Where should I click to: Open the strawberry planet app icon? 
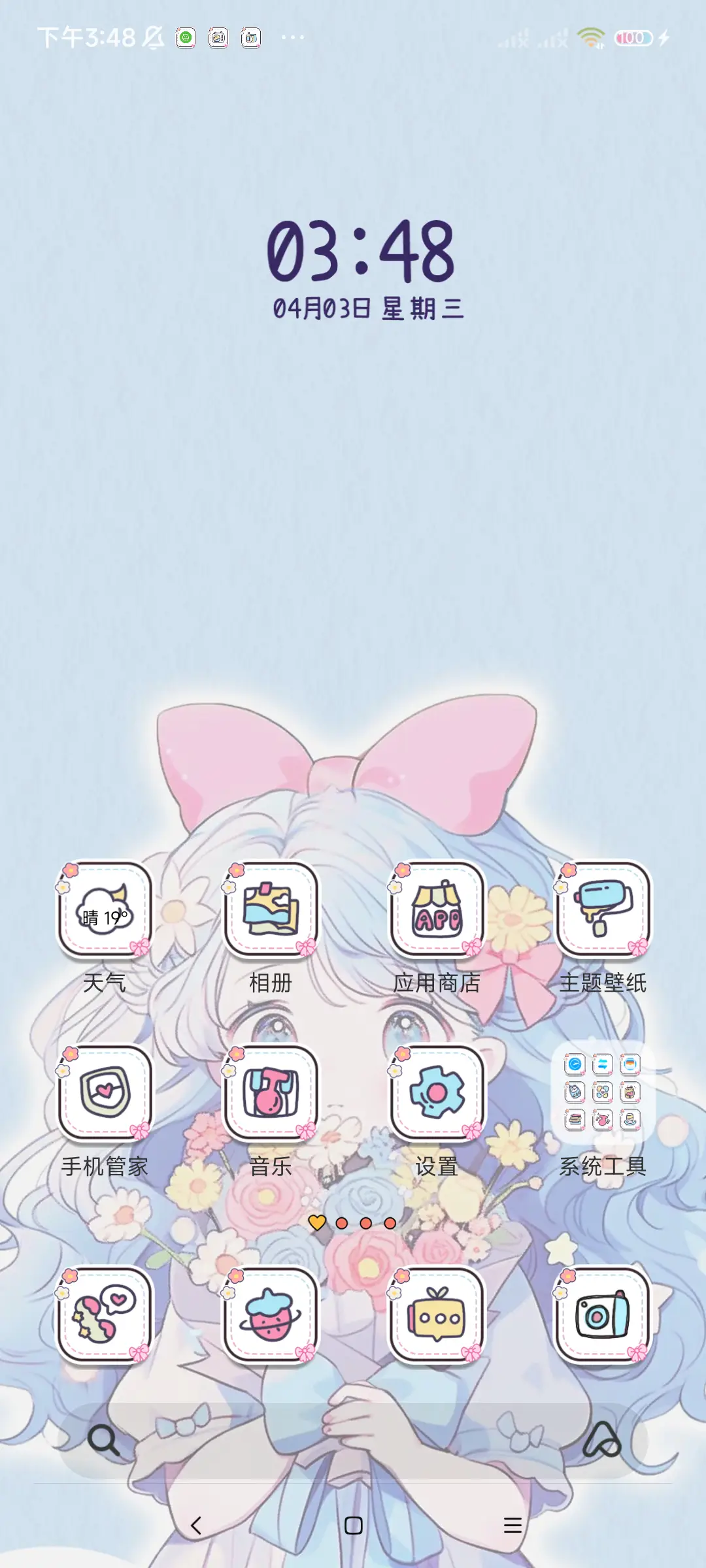click(x=270, y=1315)
